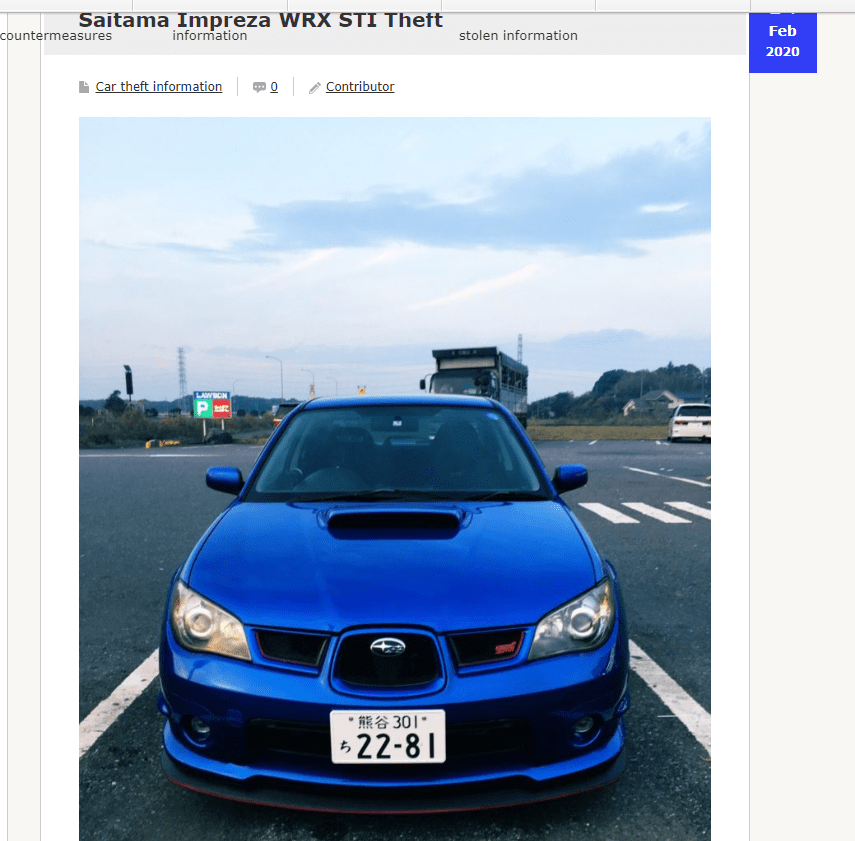Open the blue Impreza photo
This screenshot has height=841, width=855.
pyautogui.click(x=394, y=478)
